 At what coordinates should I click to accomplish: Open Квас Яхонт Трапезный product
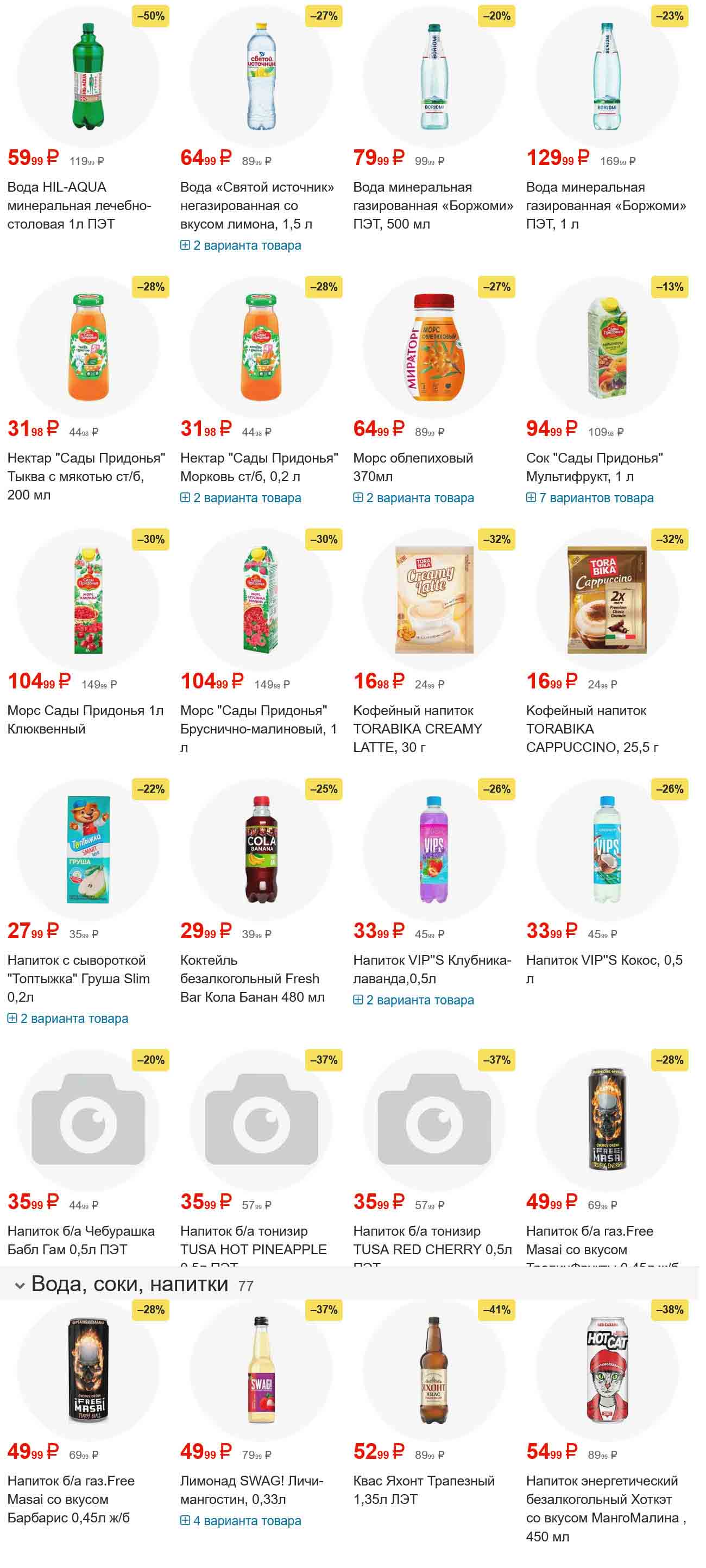pyautogui.click(x=424, y=1489)
